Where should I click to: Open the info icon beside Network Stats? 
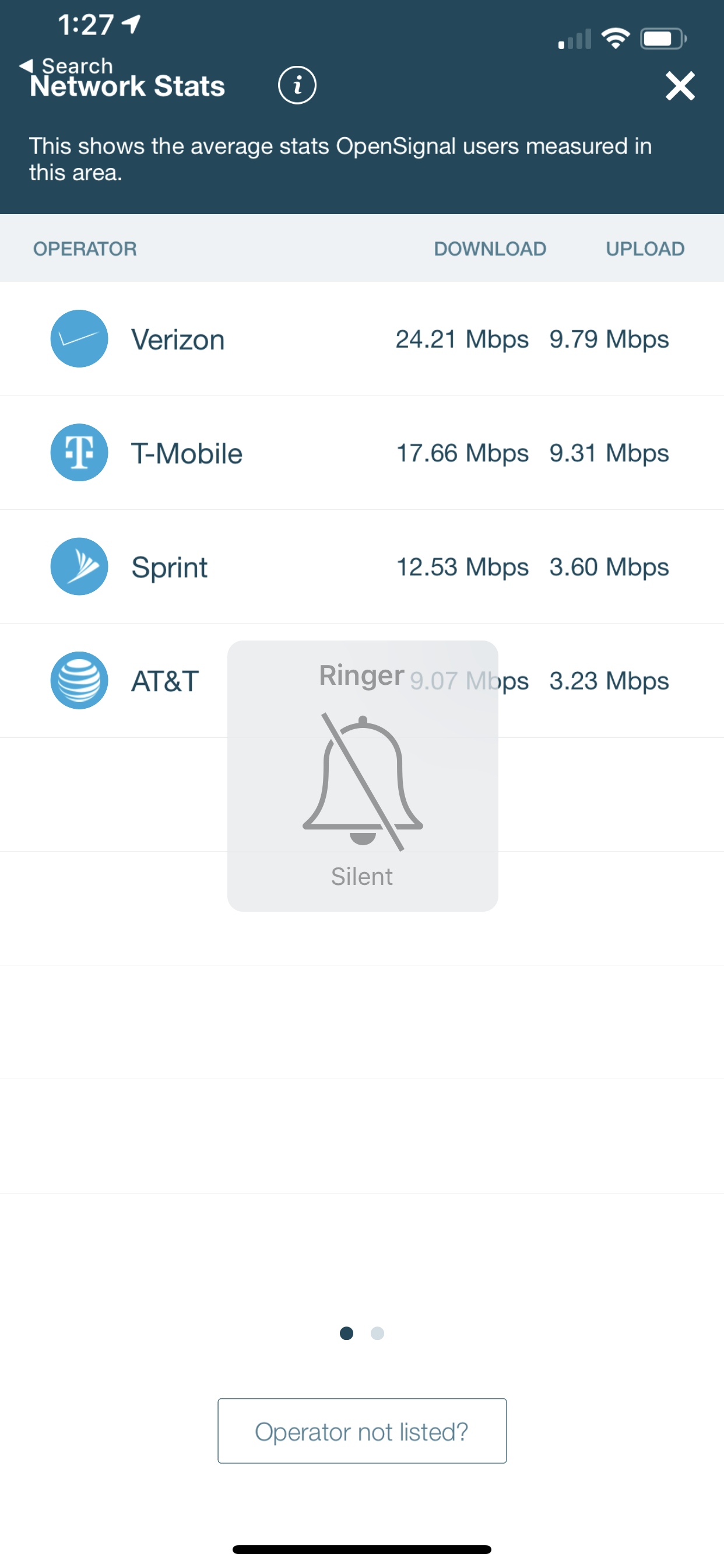[x=297, y=85]
